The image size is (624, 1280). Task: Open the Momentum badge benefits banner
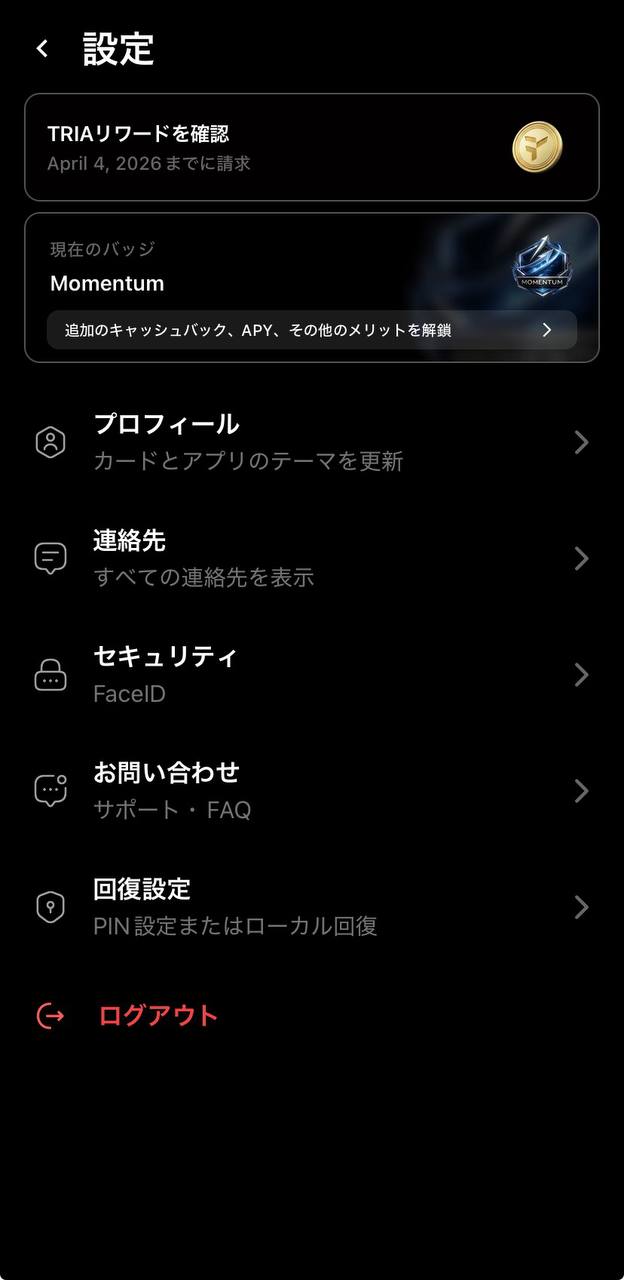click(311, 330)
